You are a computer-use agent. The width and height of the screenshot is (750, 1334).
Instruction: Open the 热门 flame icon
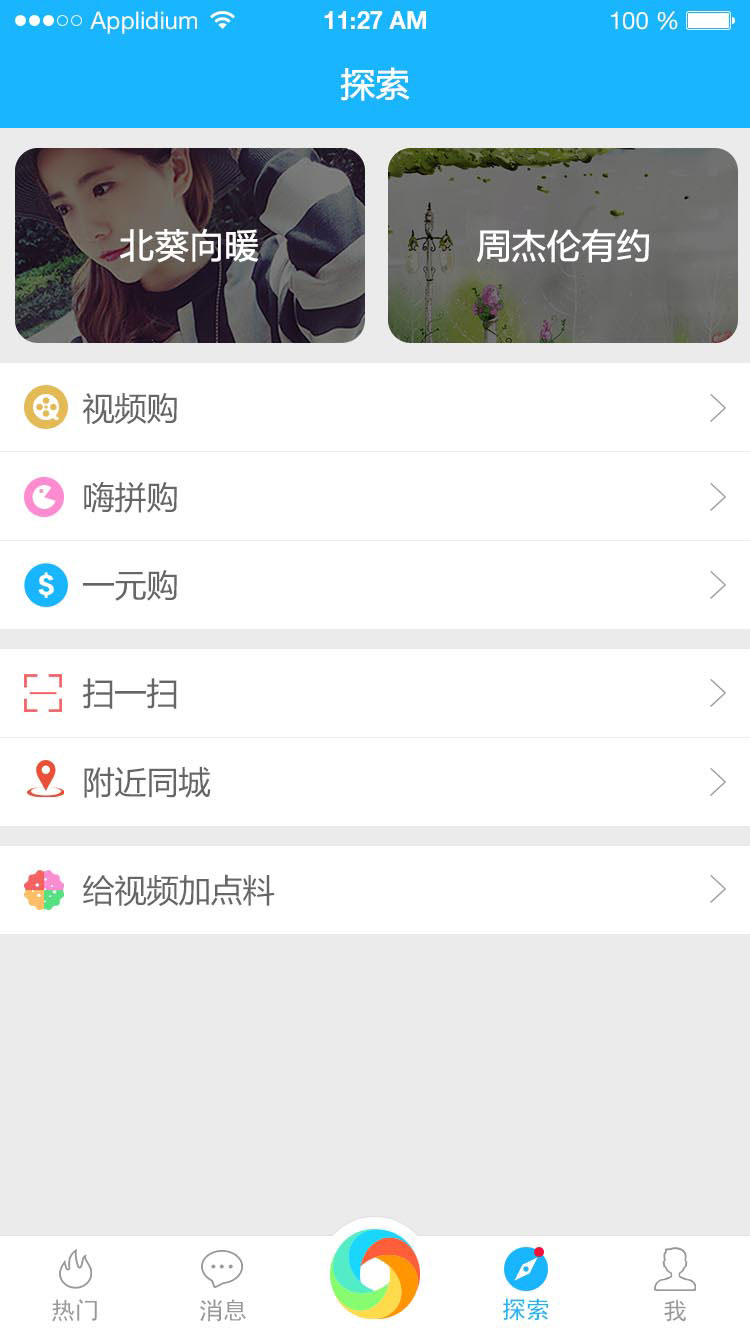point(75,1271)
